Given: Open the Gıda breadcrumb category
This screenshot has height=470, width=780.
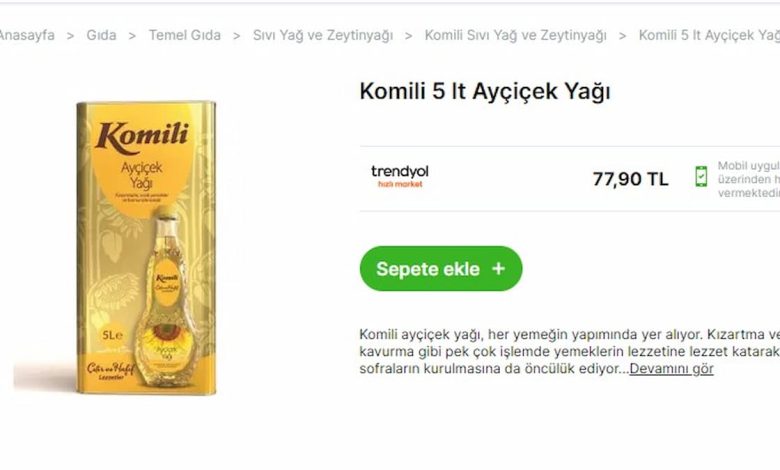Looking at the screenshot, I should click(x=101, y=35).
